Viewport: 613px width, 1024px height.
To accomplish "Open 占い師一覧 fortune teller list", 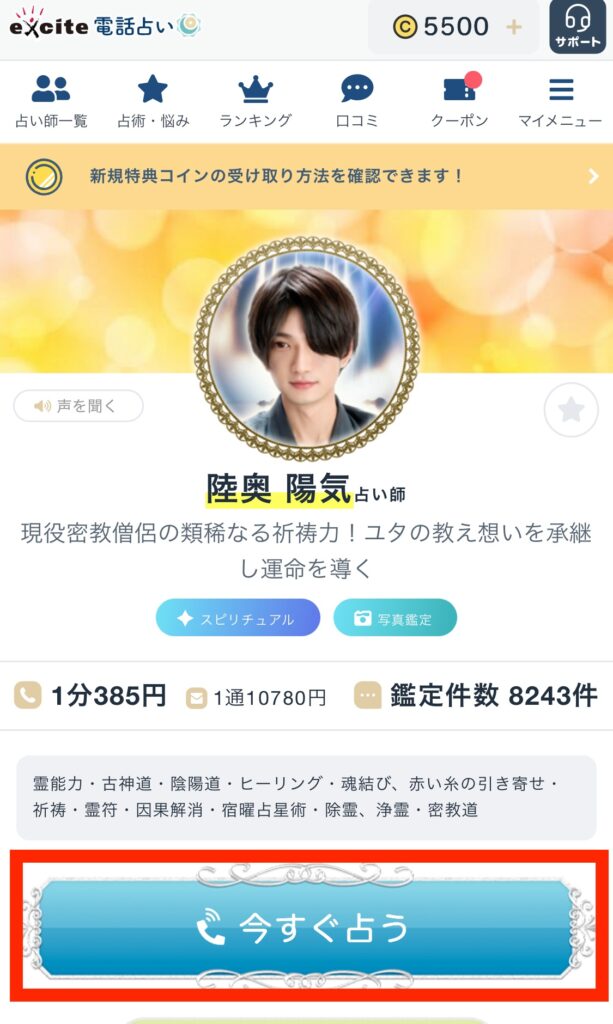I will [51, 102].
